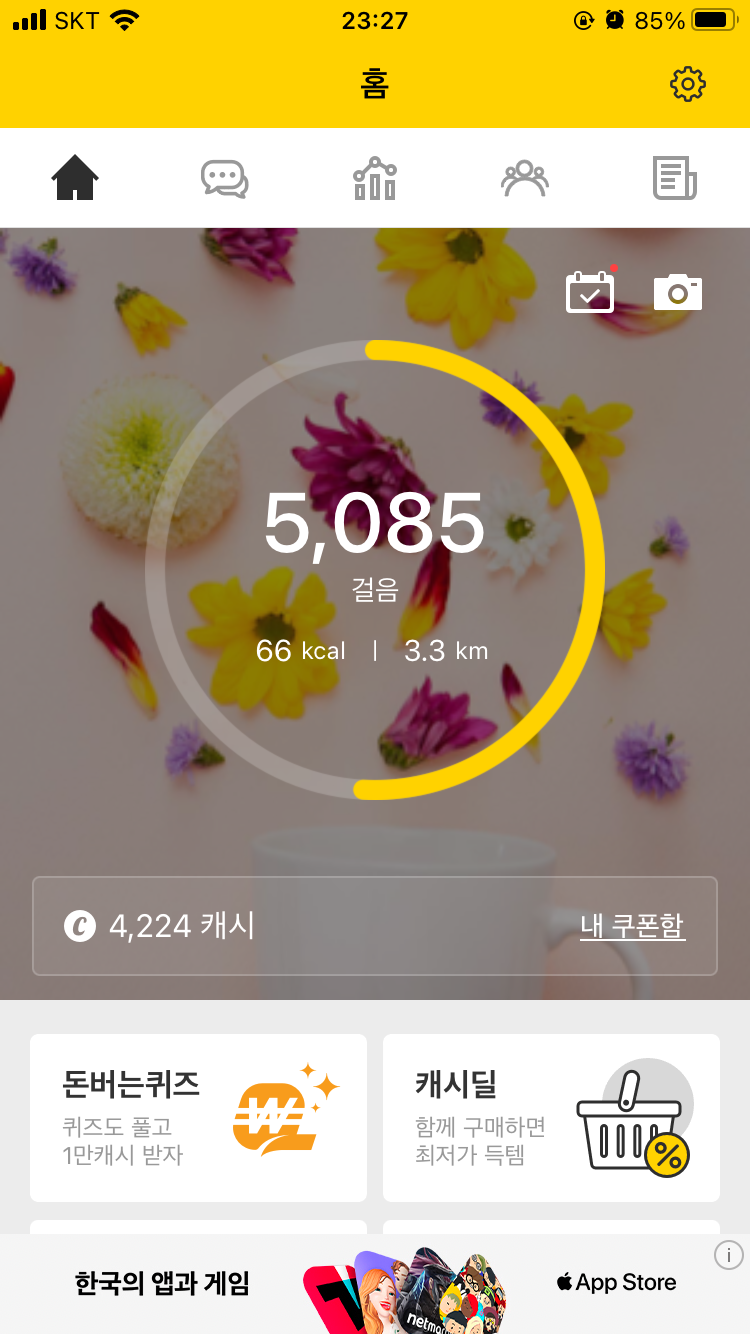Image resolution: width=750 pixels, height=1334 pixels.
Task: Tap the ad info icon
Action: (x=729, y=1255)
